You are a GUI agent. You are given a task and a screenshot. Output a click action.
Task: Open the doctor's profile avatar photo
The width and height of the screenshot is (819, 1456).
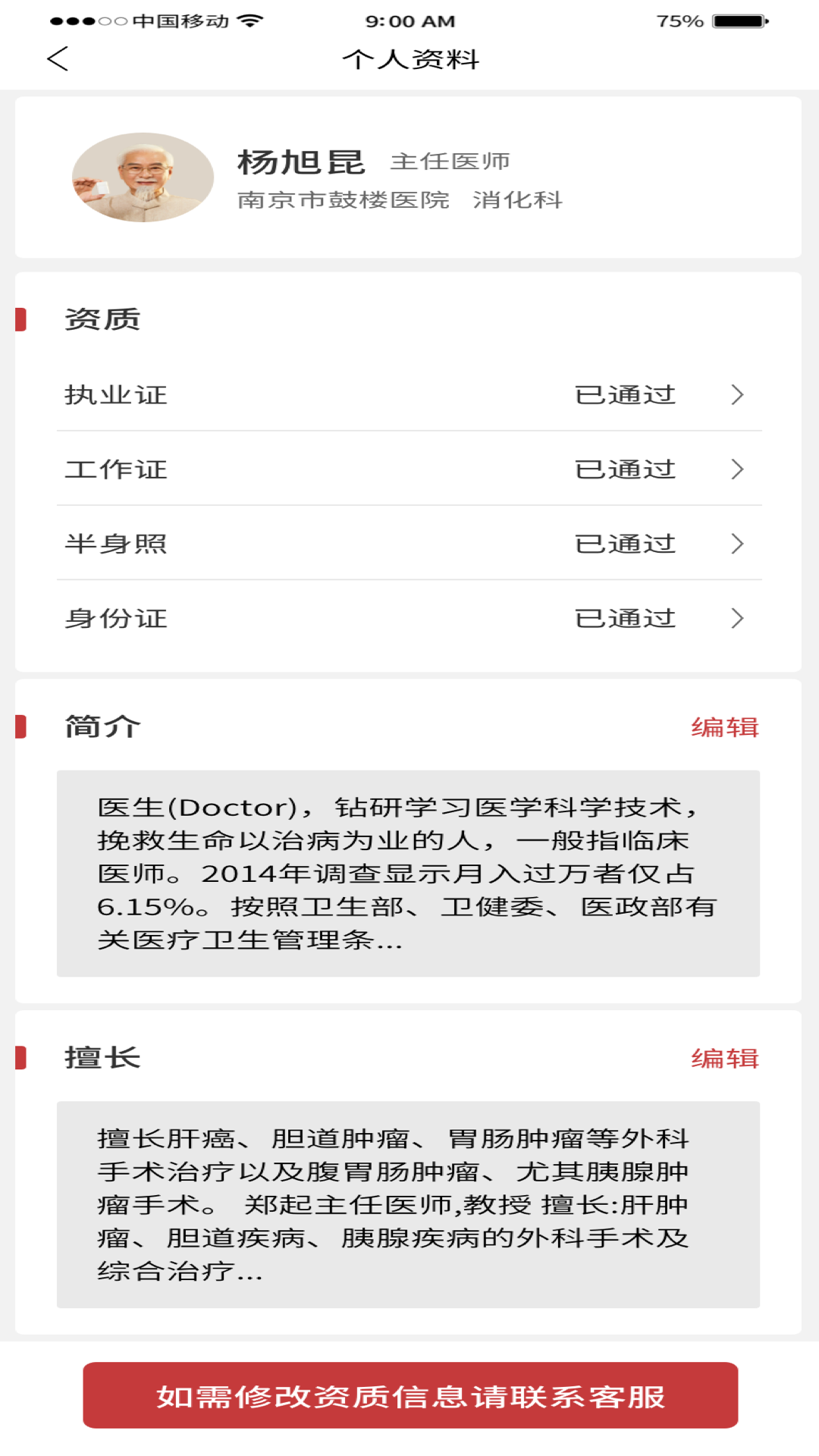click(144, 179)
